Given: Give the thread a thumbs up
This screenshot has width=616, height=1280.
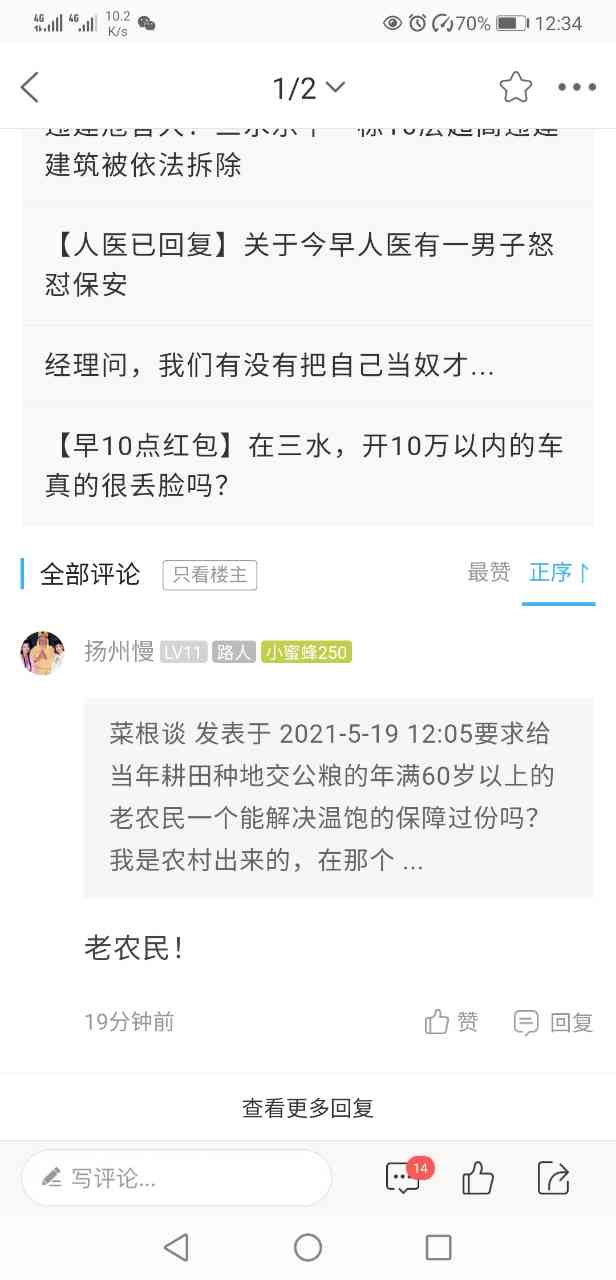Looking at the screenshot, I should click(478, 1178).
